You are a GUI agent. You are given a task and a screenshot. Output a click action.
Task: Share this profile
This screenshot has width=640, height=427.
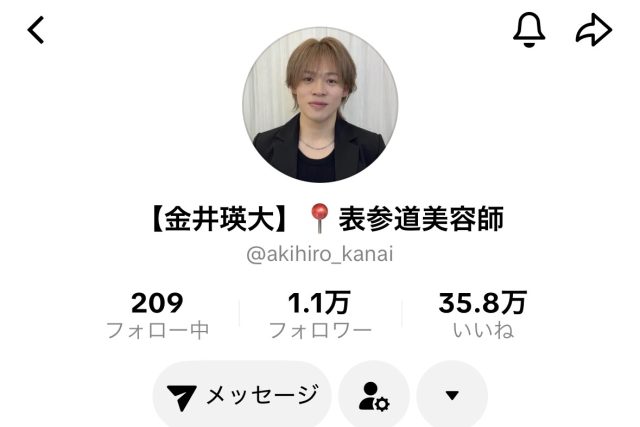pos(593,31)
